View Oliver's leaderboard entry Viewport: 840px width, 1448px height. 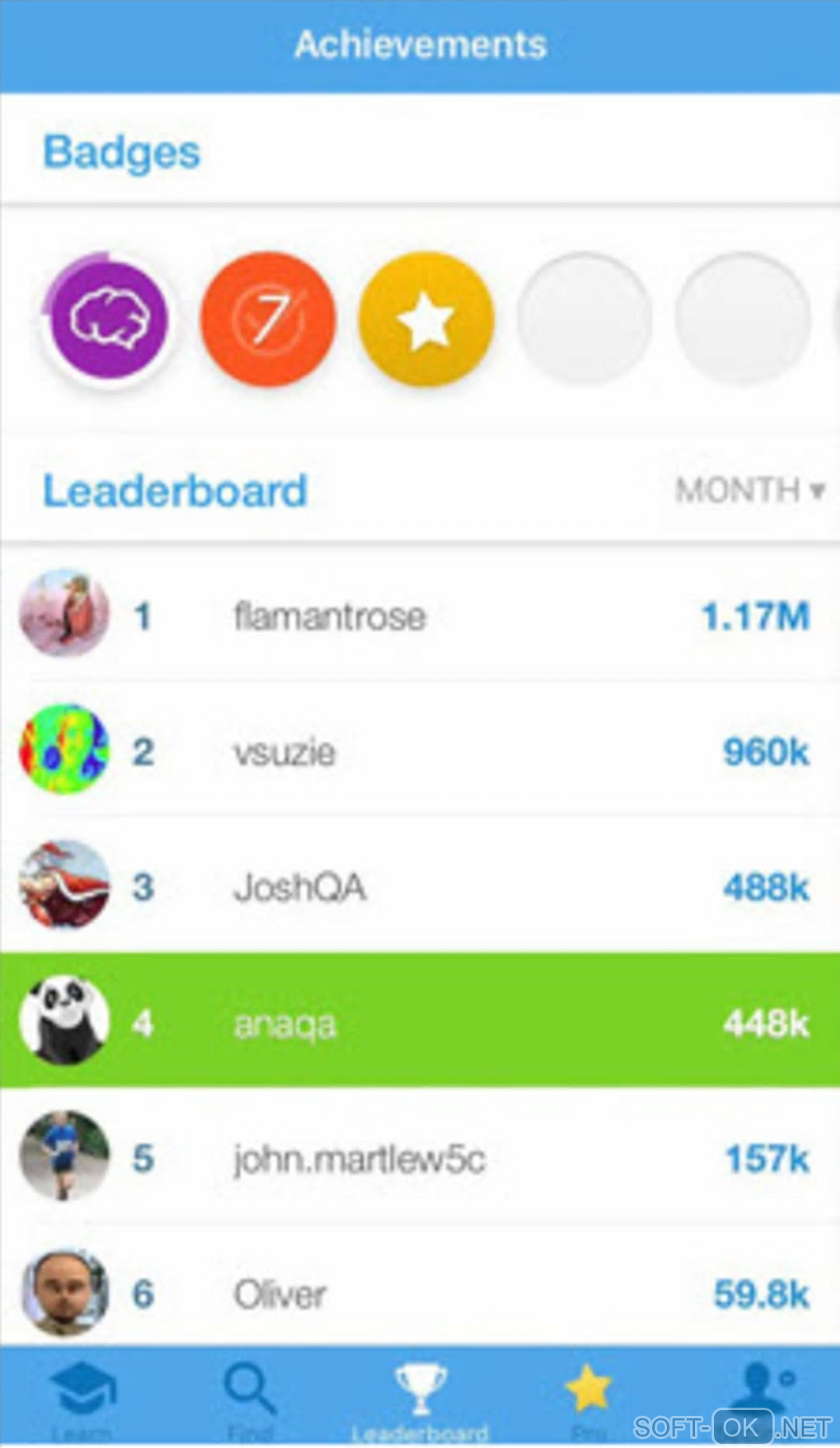420,1293
